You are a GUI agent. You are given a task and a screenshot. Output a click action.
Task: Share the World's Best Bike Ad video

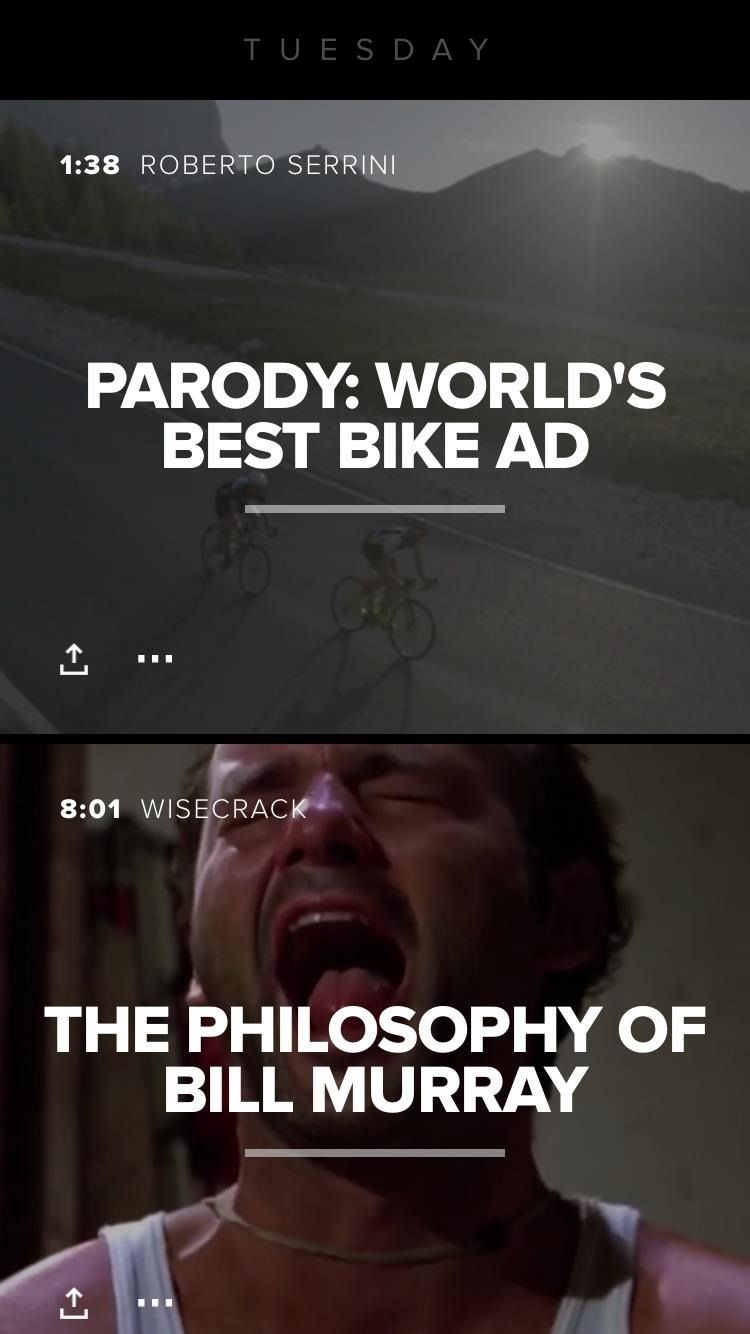[74, 658]
